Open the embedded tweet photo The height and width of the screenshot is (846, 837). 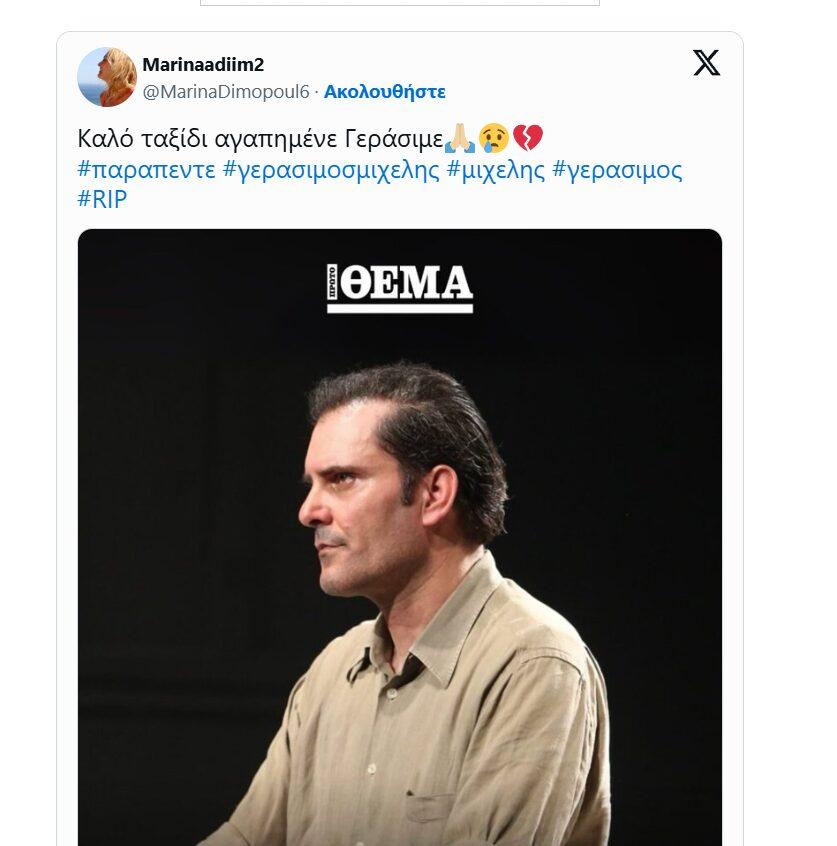click(x=400, y=540)
